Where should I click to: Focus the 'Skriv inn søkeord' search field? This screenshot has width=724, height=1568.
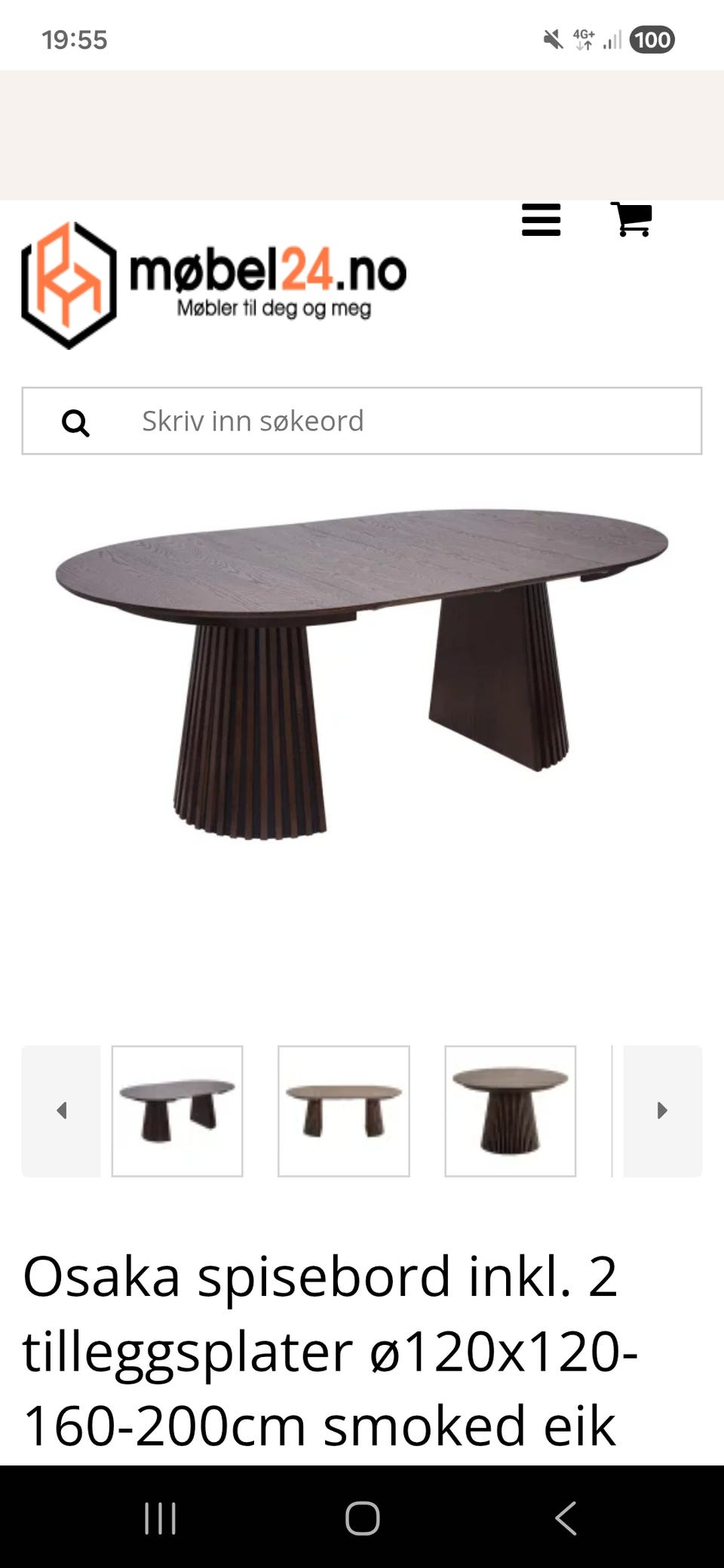407,421
